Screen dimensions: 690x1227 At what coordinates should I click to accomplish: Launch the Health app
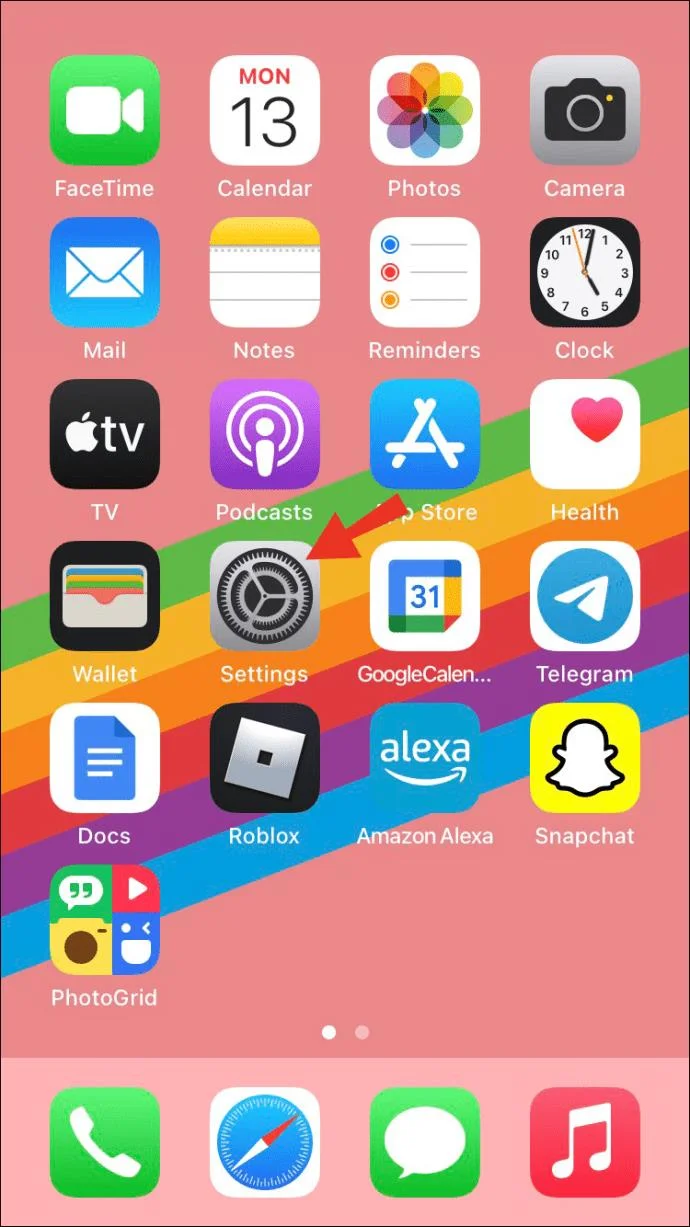pos(585,434)
